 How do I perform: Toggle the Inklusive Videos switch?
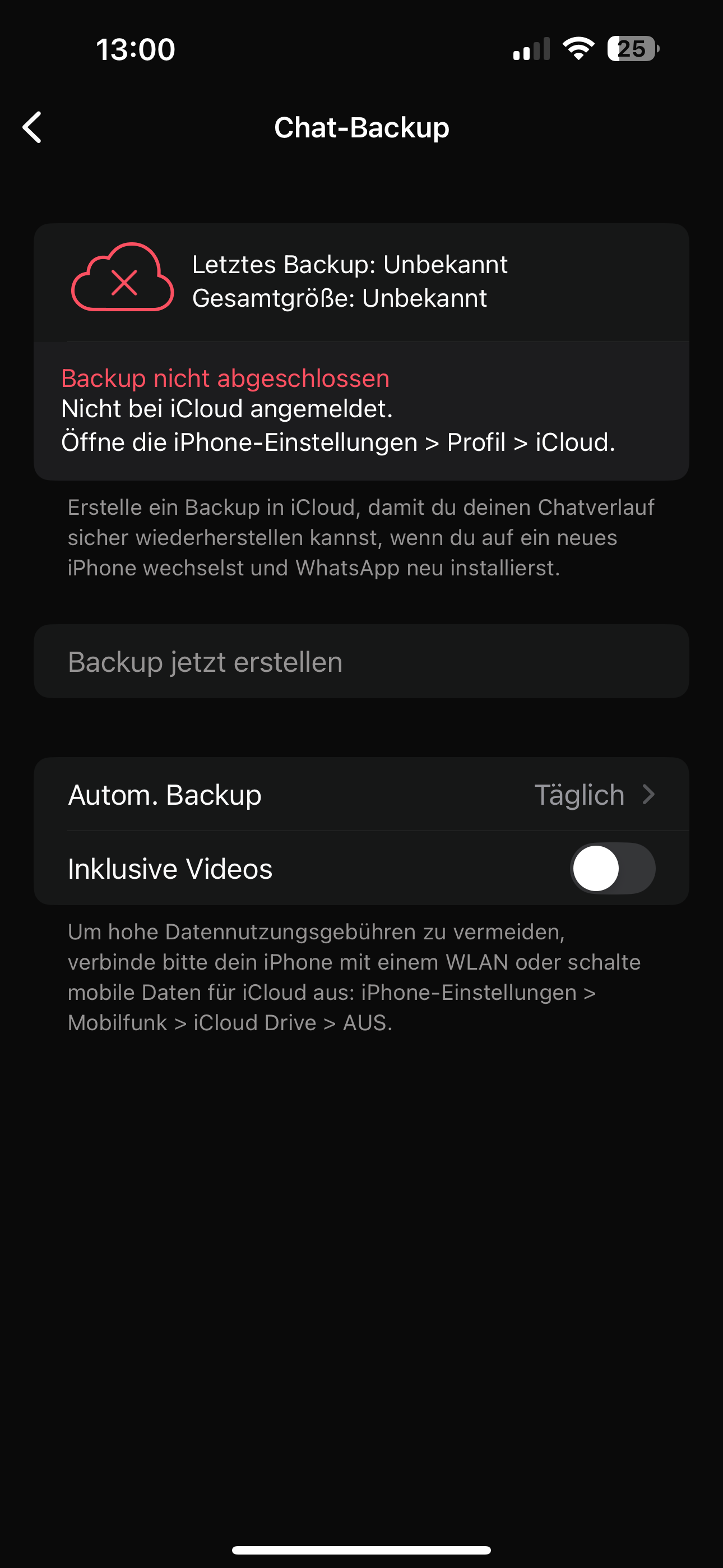tap(611, 869)
